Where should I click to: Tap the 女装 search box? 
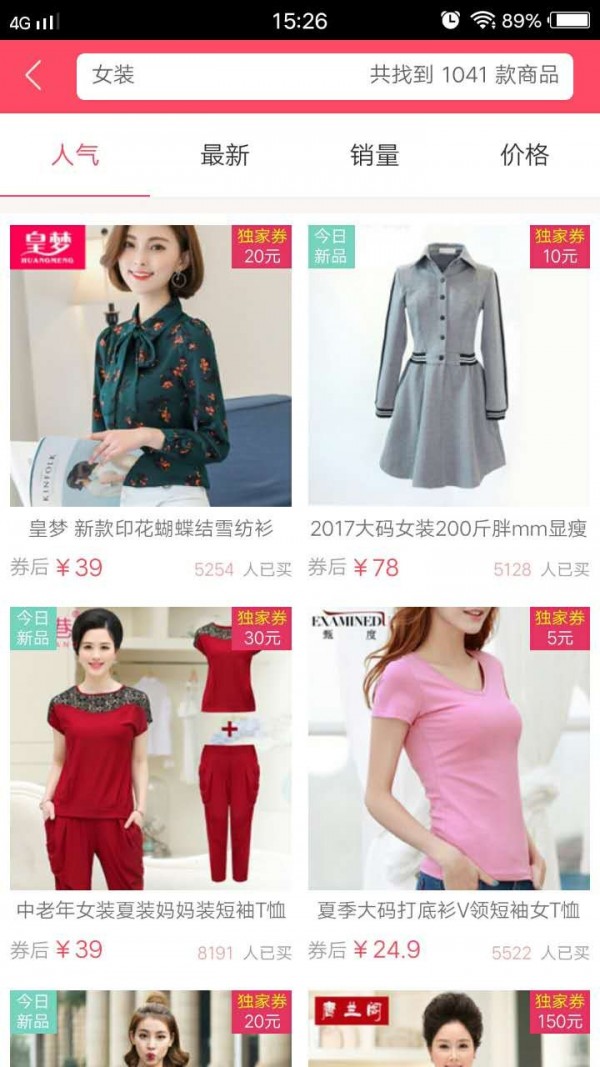[324, 76]
